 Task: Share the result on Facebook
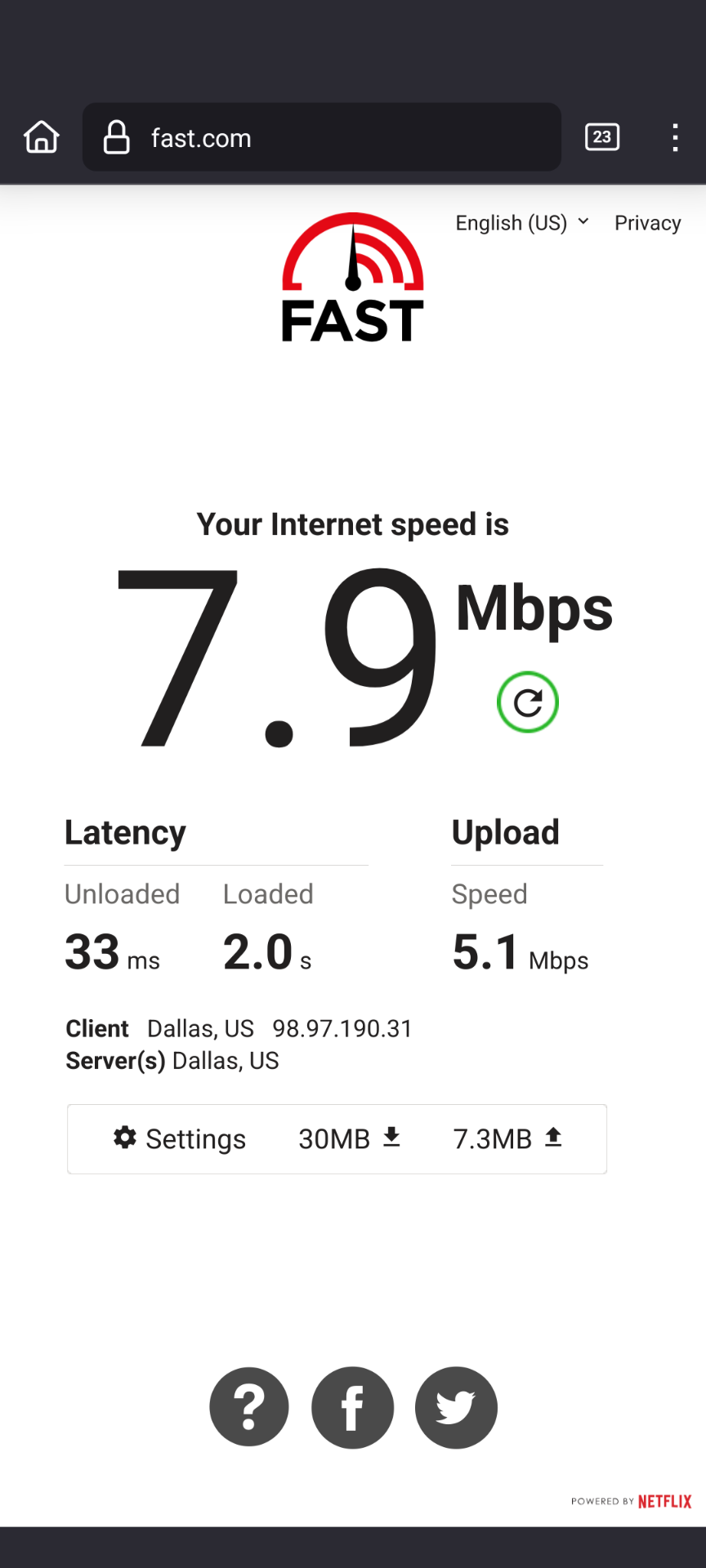(x=352, y=1407)
